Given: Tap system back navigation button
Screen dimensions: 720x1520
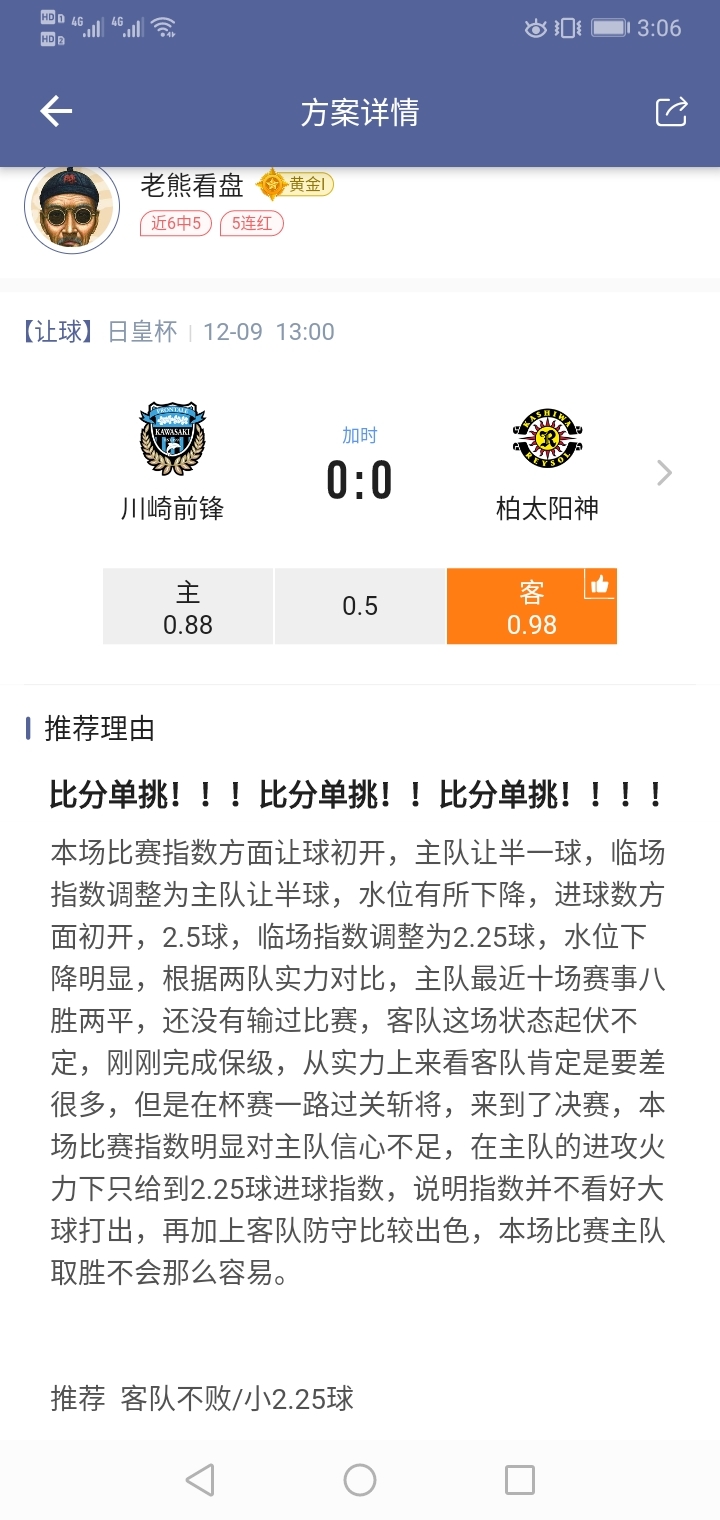Looking at the screenshot, I should 200,1480.
